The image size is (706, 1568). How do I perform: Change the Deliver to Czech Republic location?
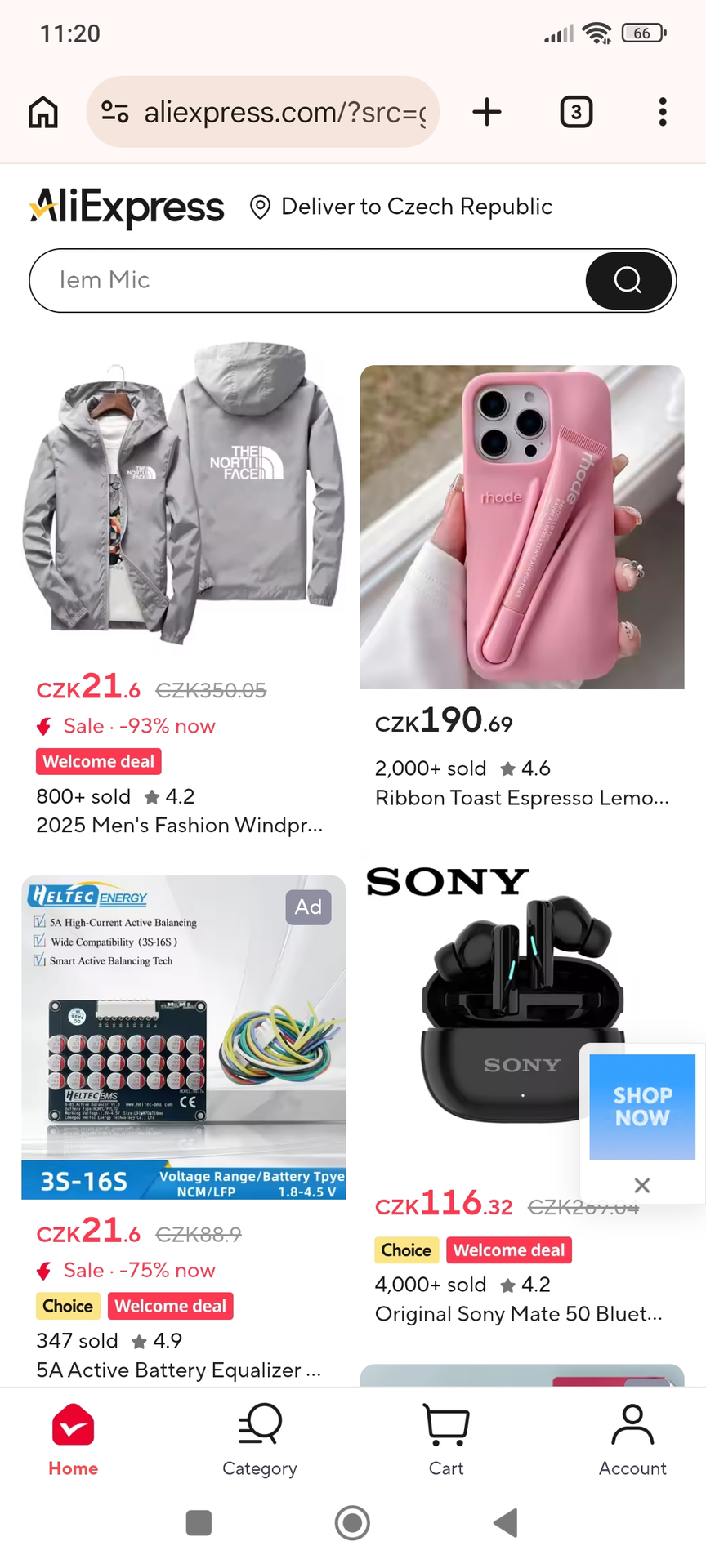pyautogui.click(x=402, y=207)
